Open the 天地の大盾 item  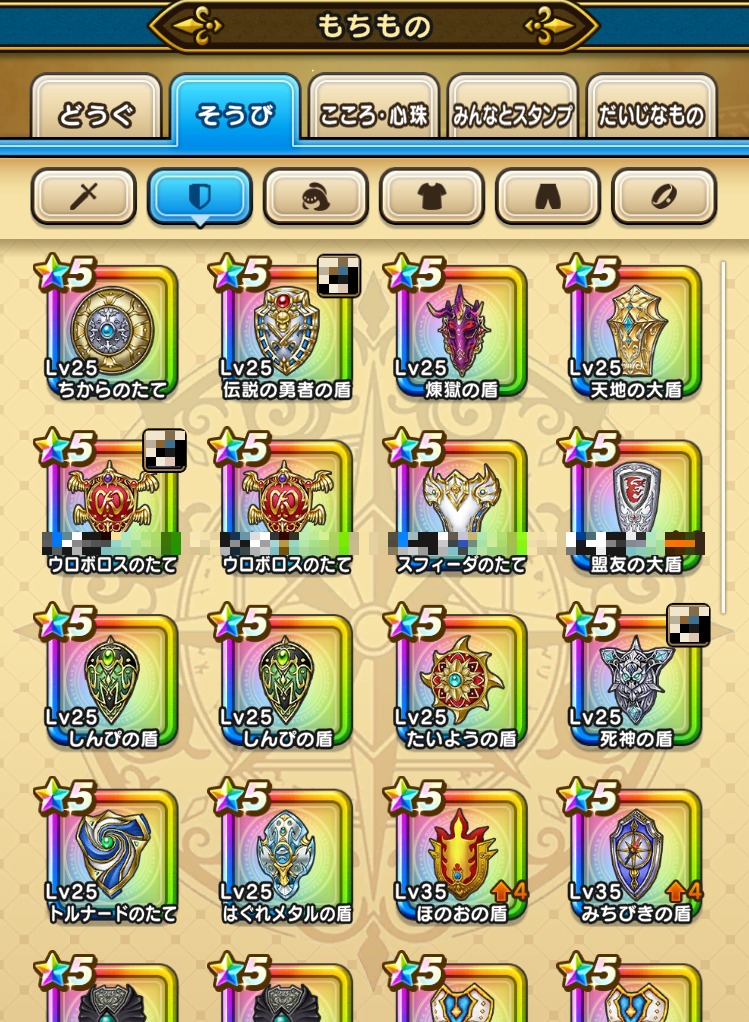click(x=635, y=331)
